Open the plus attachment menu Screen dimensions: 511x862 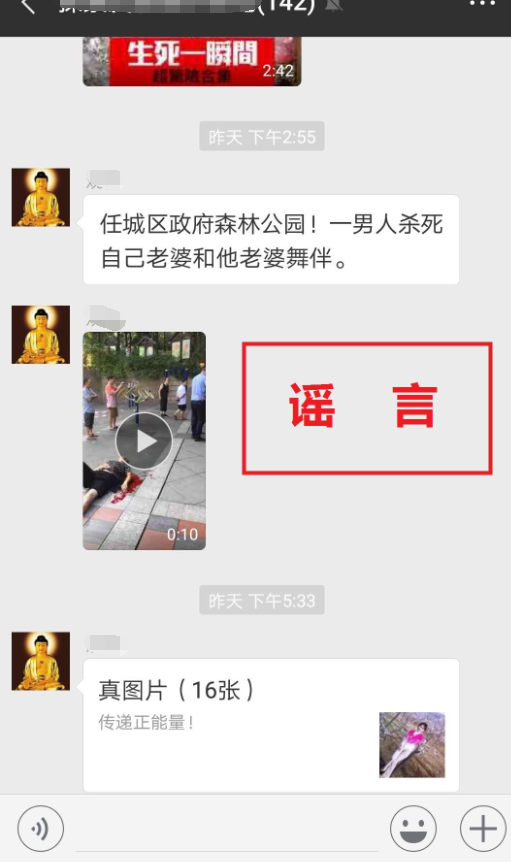483,828
